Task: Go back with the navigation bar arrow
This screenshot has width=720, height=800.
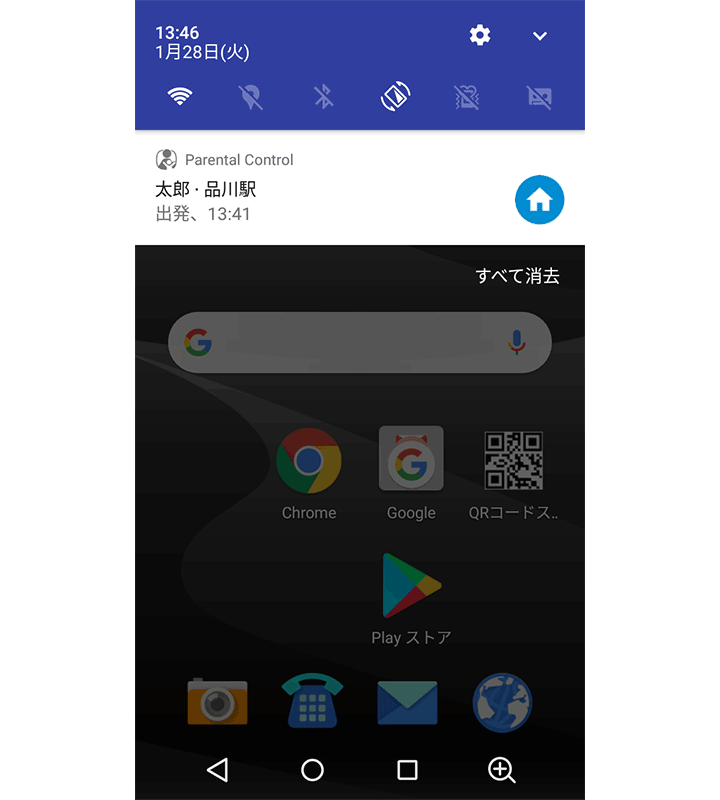Action: [217, 769]
